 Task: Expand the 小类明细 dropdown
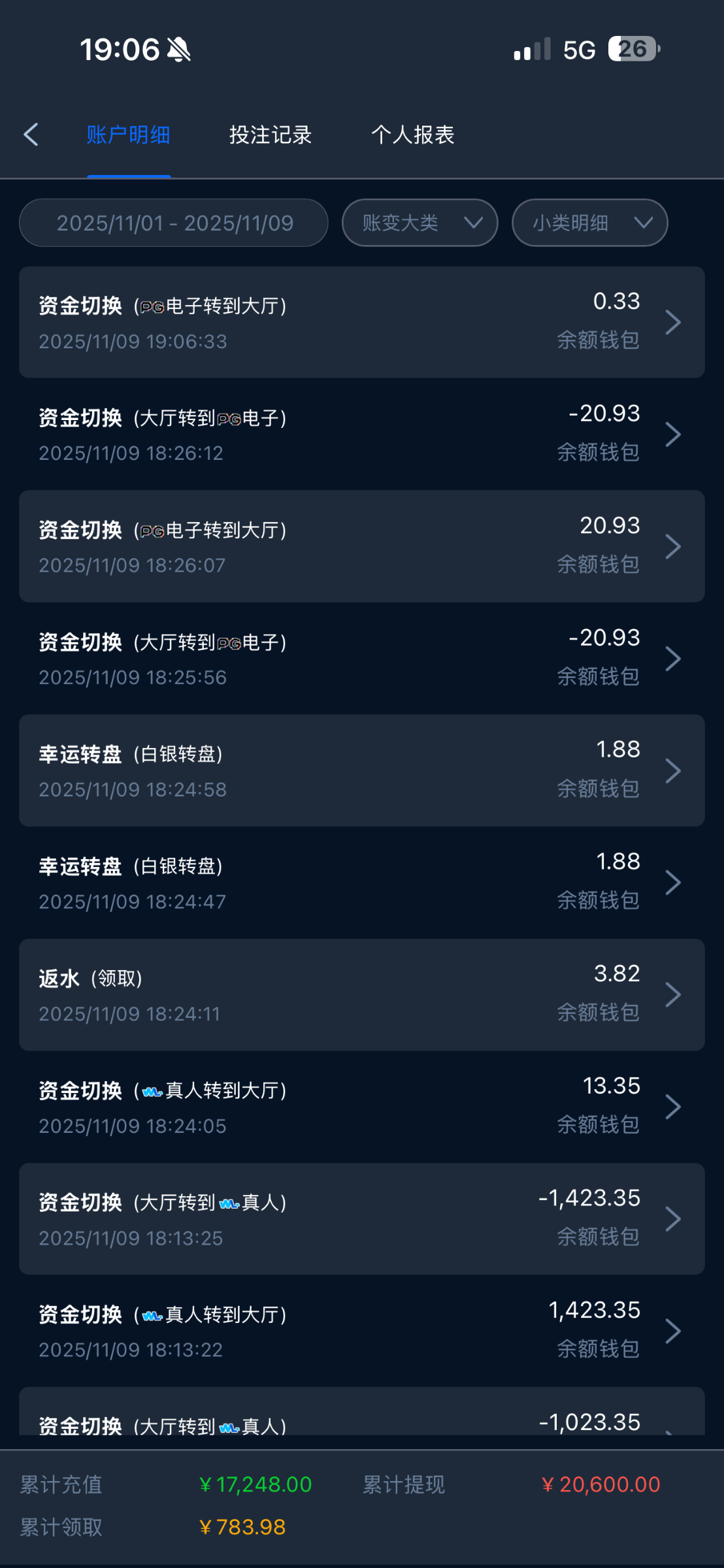(589, 223)
